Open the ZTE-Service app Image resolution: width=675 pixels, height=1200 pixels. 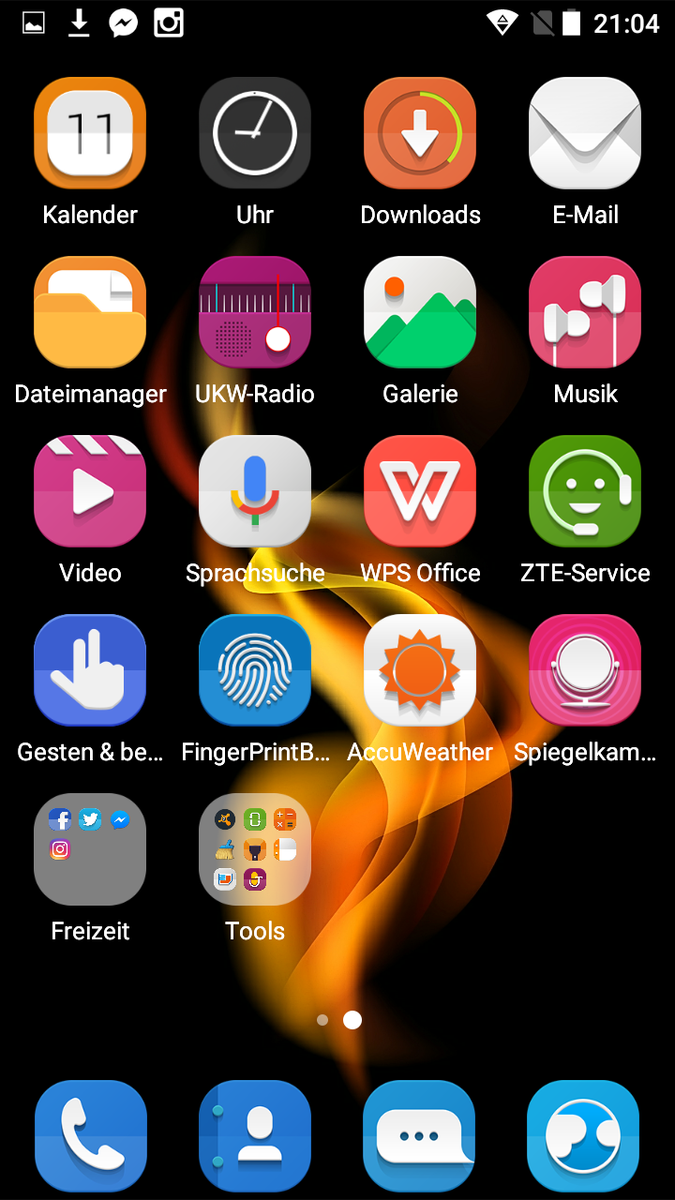pyautogui.click(x=585, y=492)
